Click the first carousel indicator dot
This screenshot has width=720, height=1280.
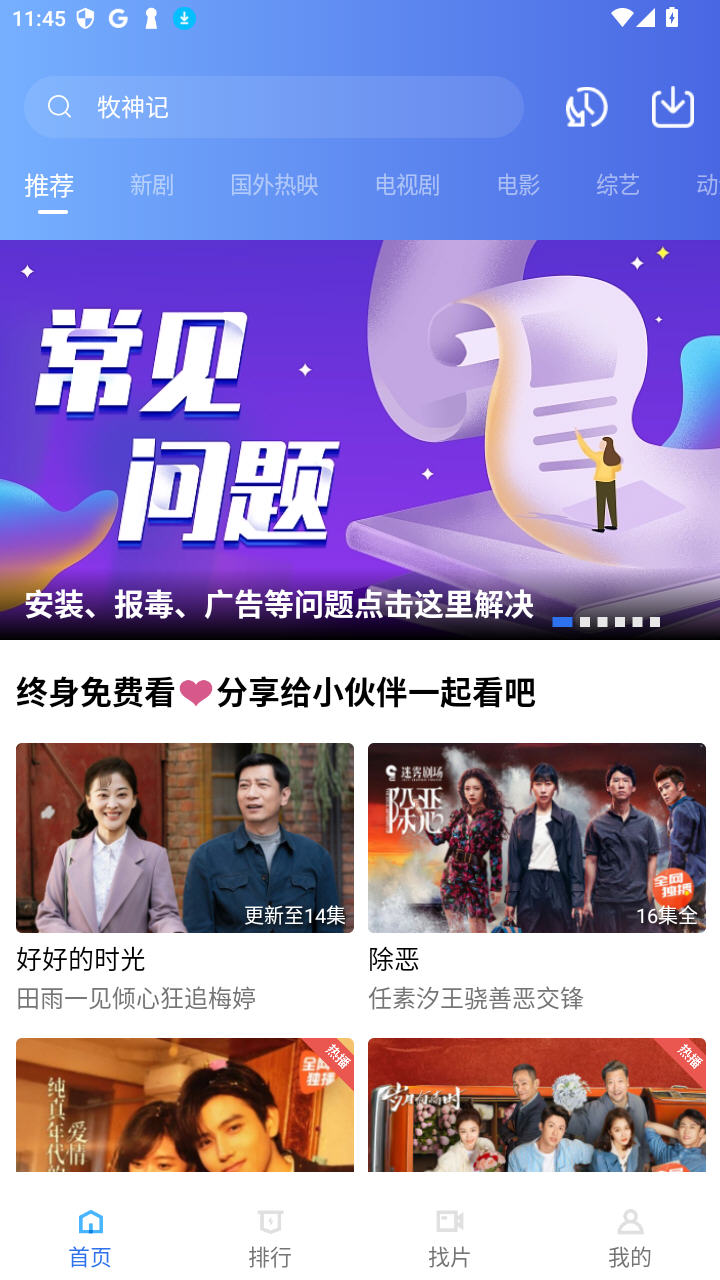click(563, 621)
